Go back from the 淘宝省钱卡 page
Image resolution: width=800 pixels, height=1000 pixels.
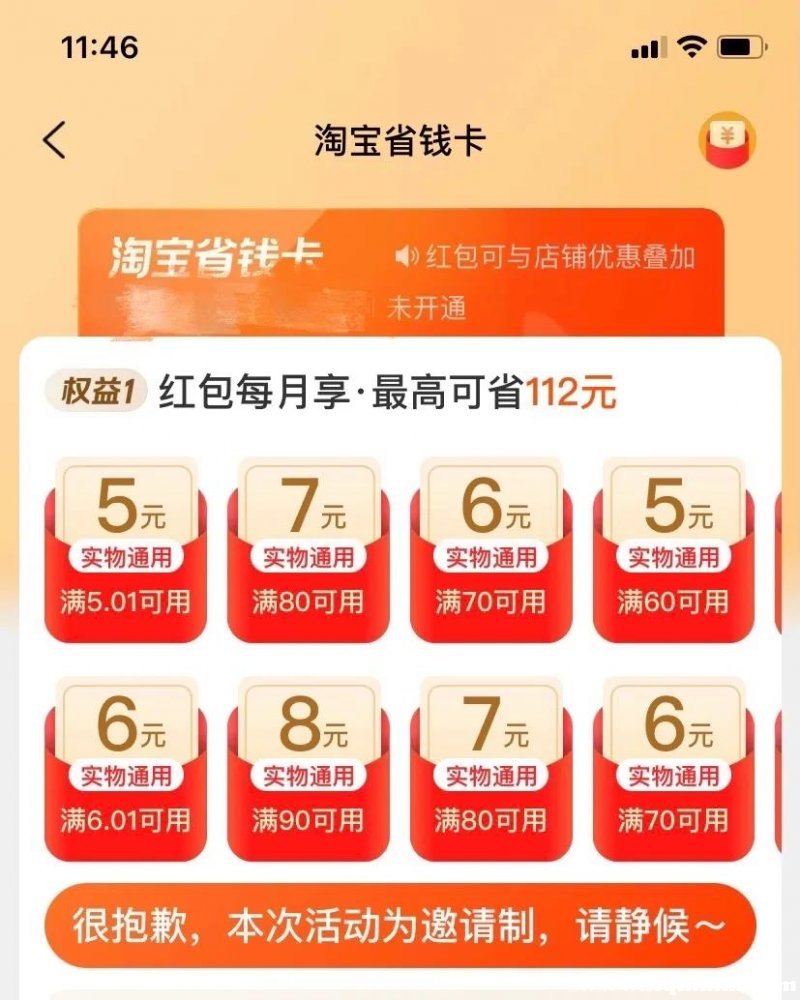click(x=55, y=141)
